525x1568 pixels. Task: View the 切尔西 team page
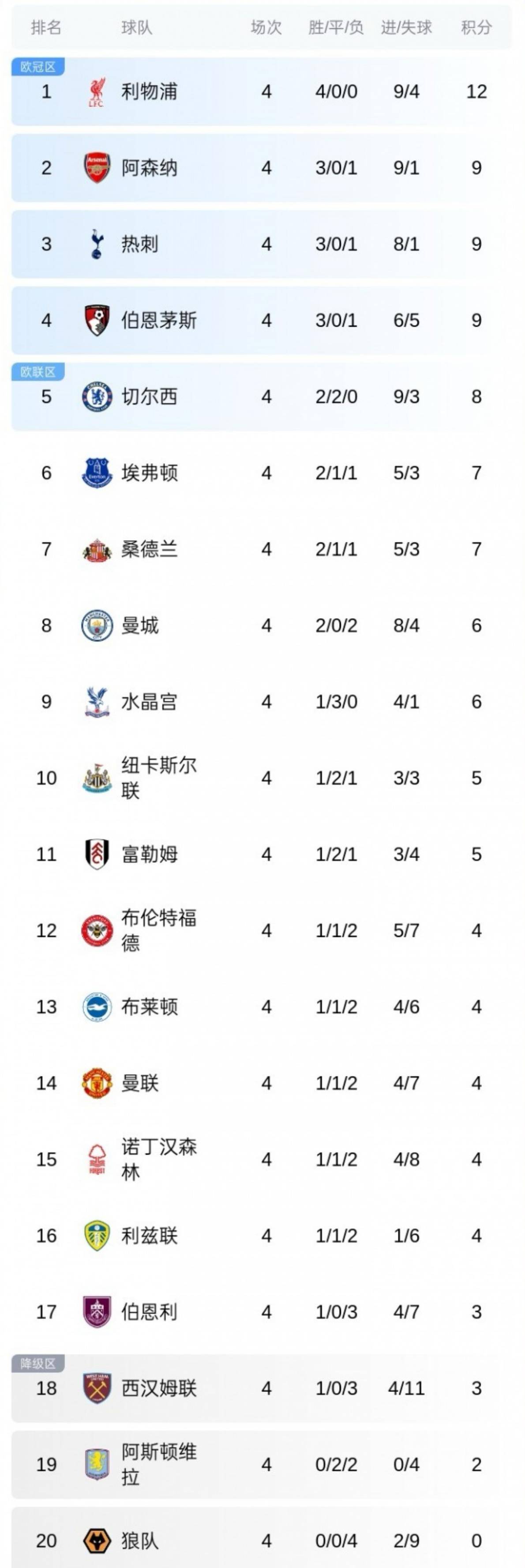[149, 397]
